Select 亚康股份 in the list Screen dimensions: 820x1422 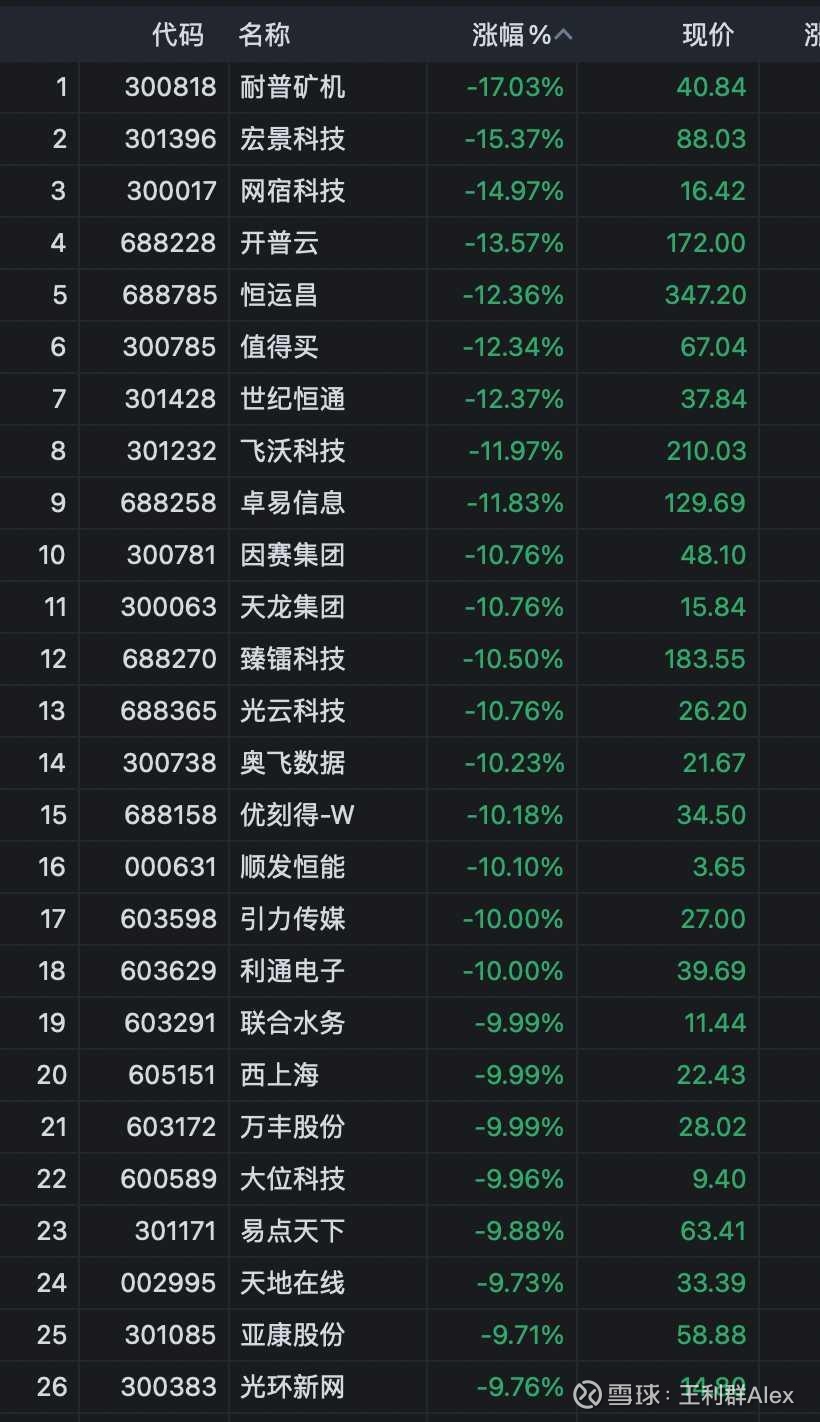(x=410, y=1335)
